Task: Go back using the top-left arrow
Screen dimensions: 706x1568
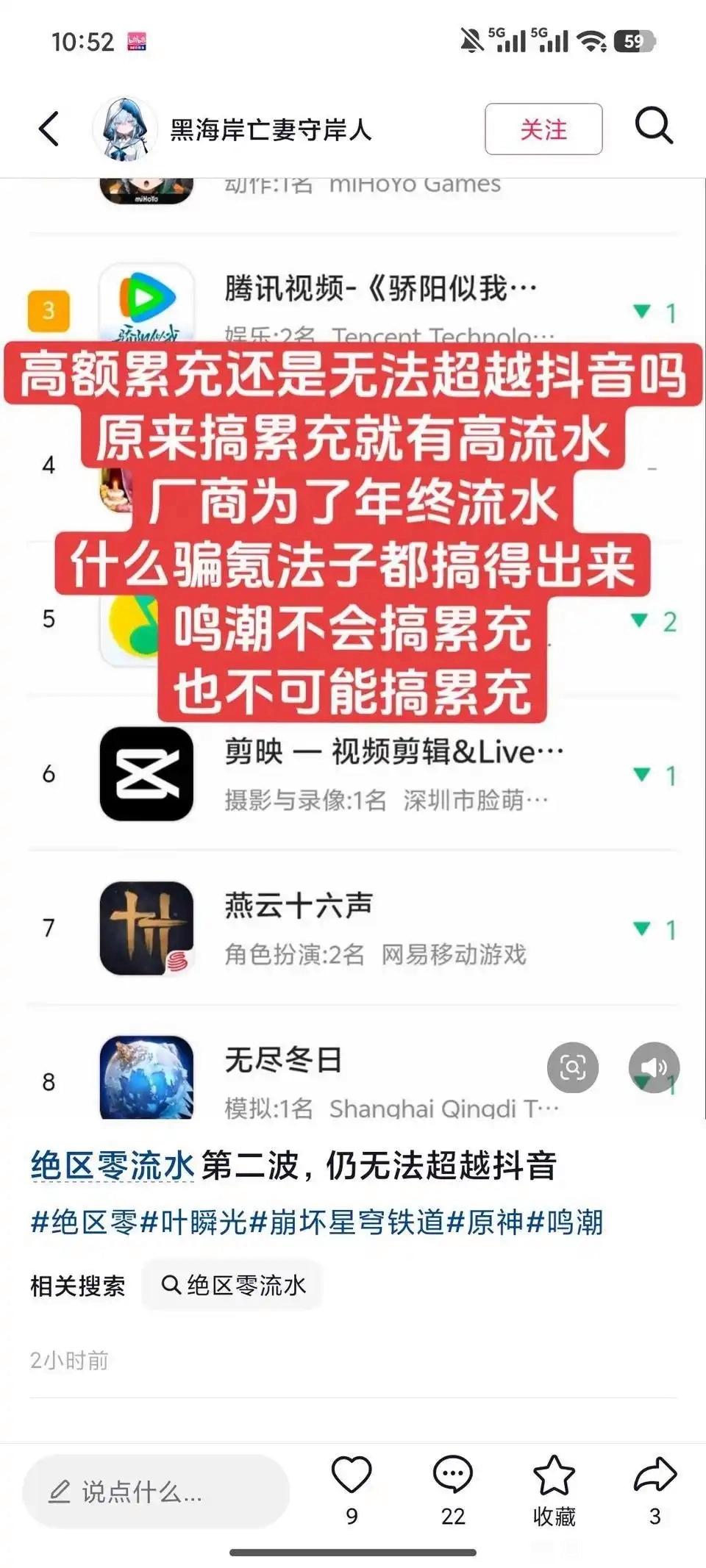Action: point(49,129)
